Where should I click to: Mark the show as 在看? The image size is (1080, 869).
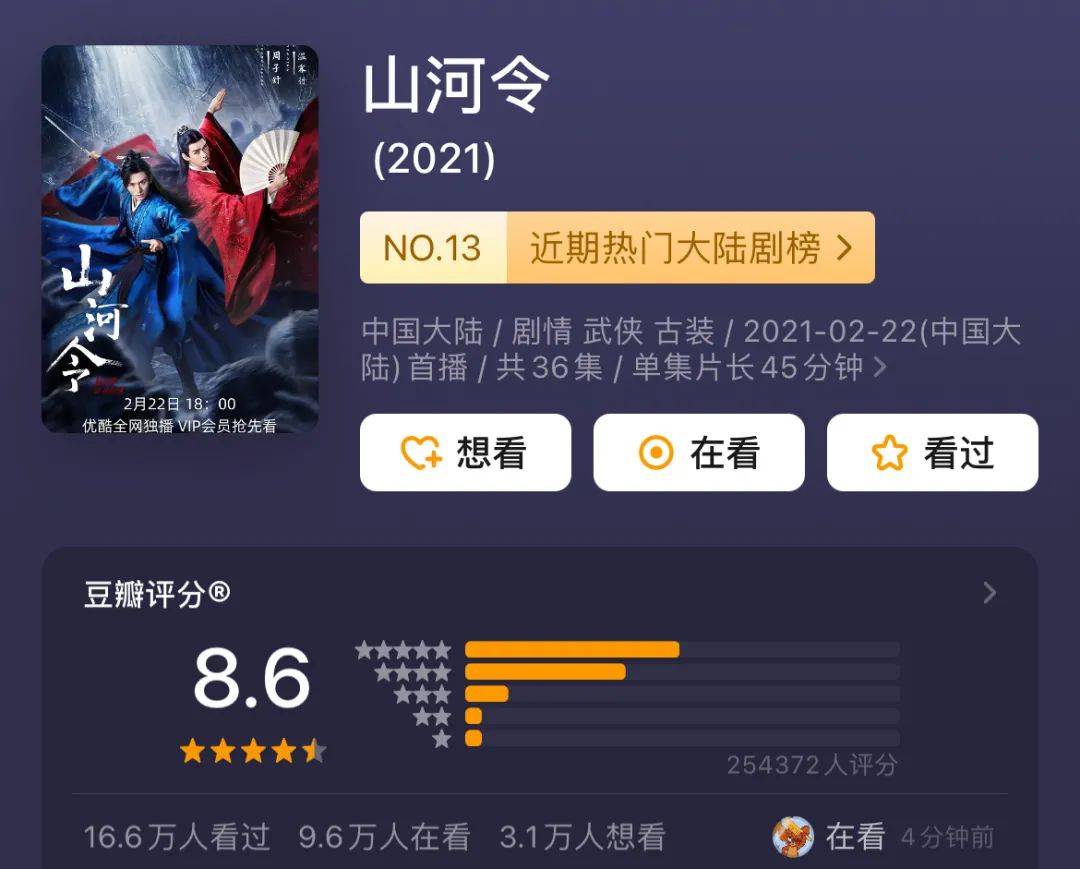click(x=698, y=453)
